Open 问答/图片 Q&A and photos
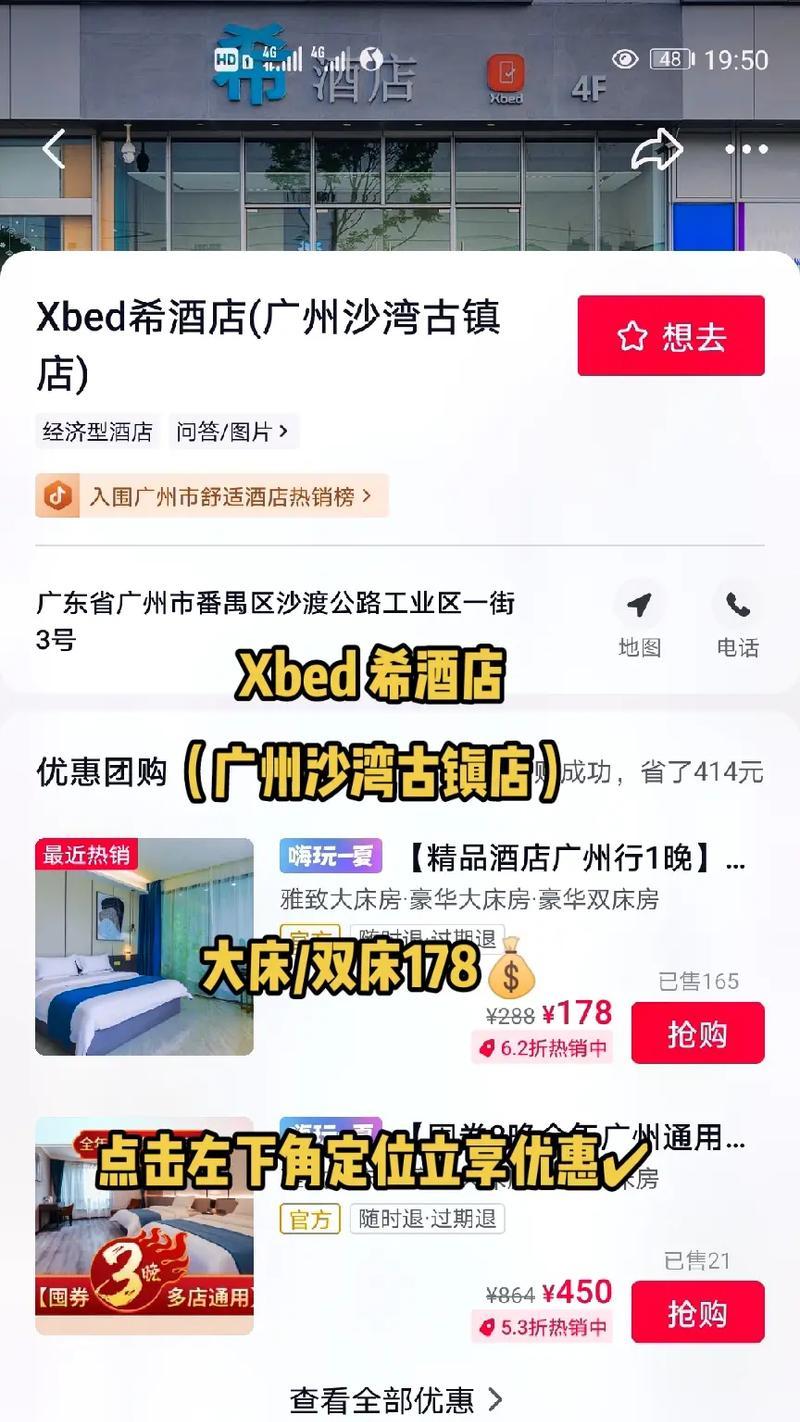 [233, 432]
